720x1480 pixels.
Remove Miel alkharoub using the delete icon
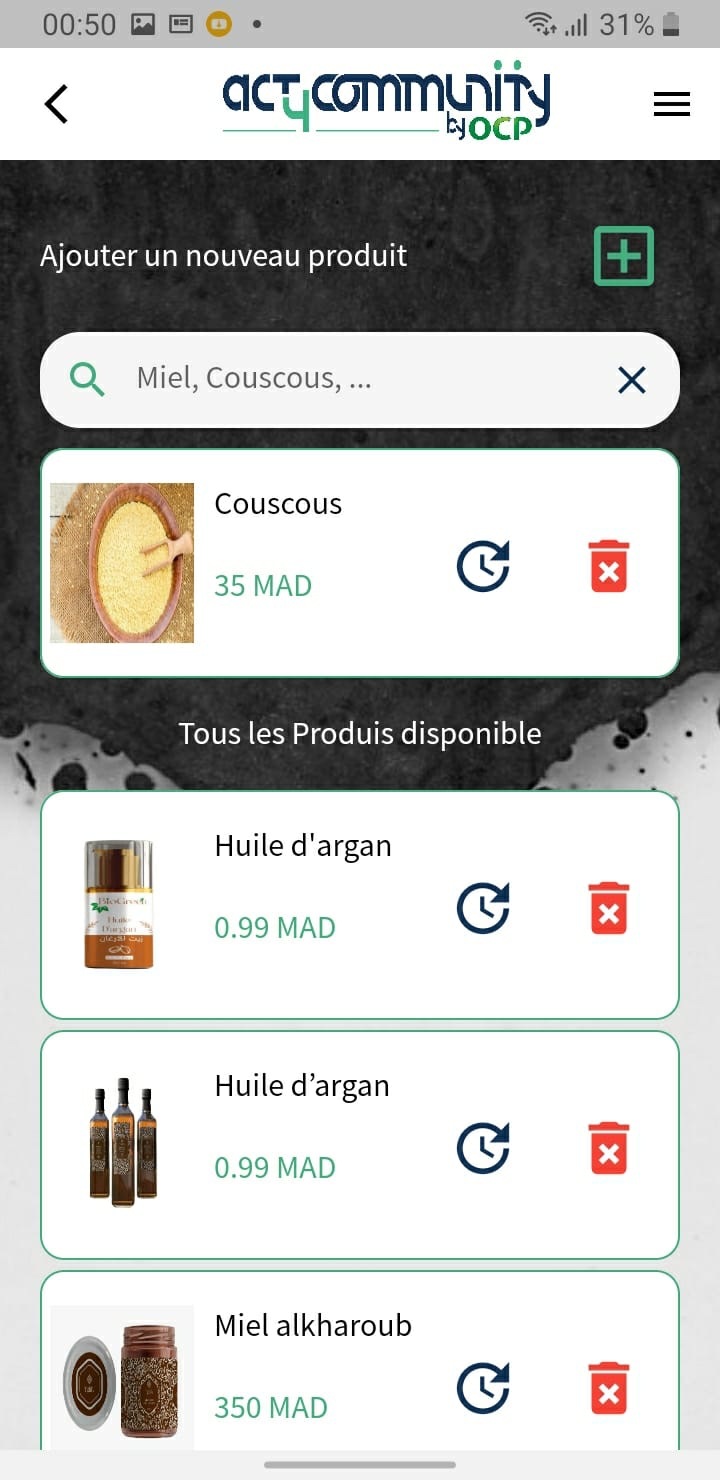coord(608,1388)
